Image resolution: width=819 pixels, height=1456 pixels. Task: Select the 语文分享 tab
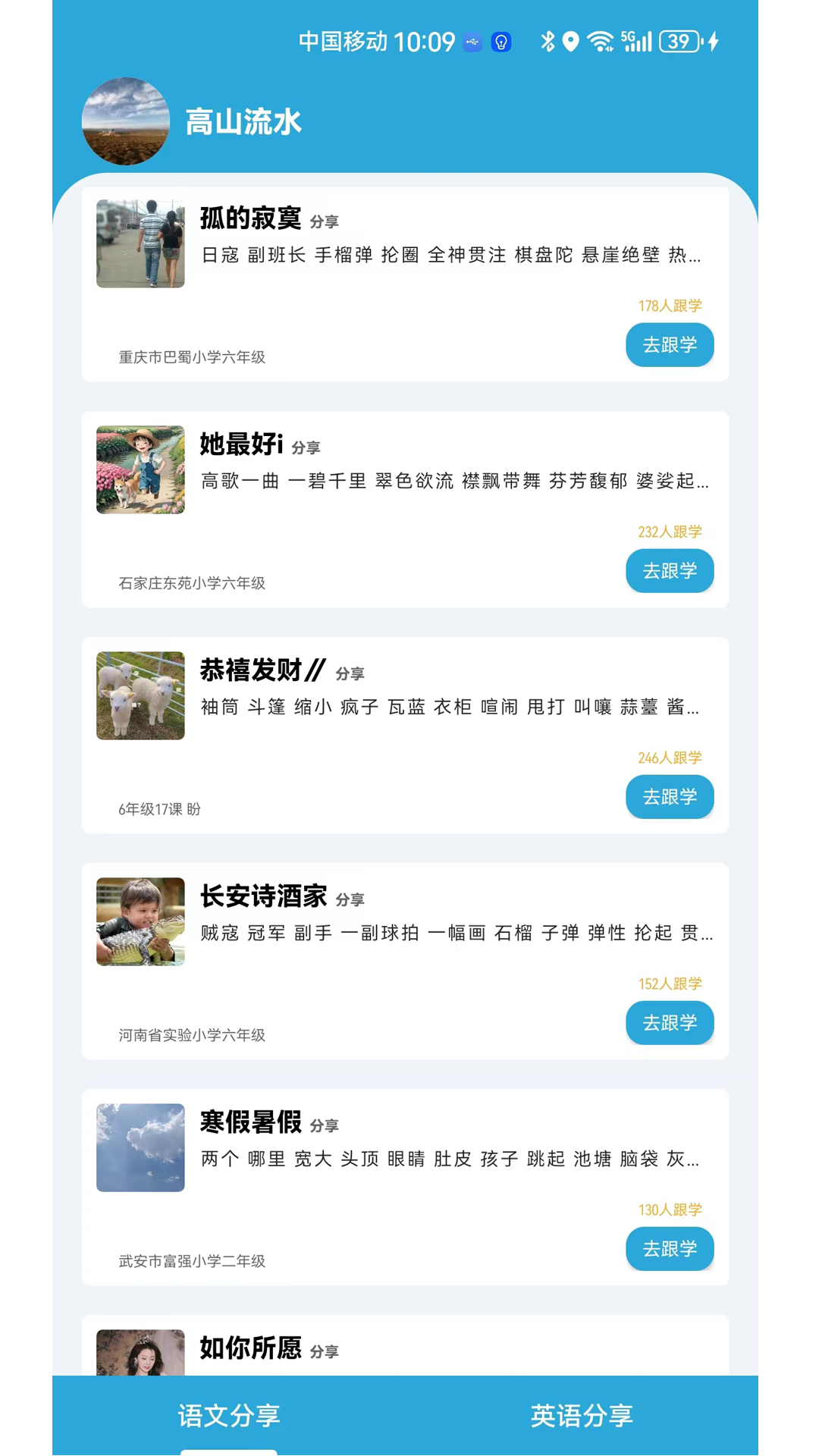(x=229, y=1415)
